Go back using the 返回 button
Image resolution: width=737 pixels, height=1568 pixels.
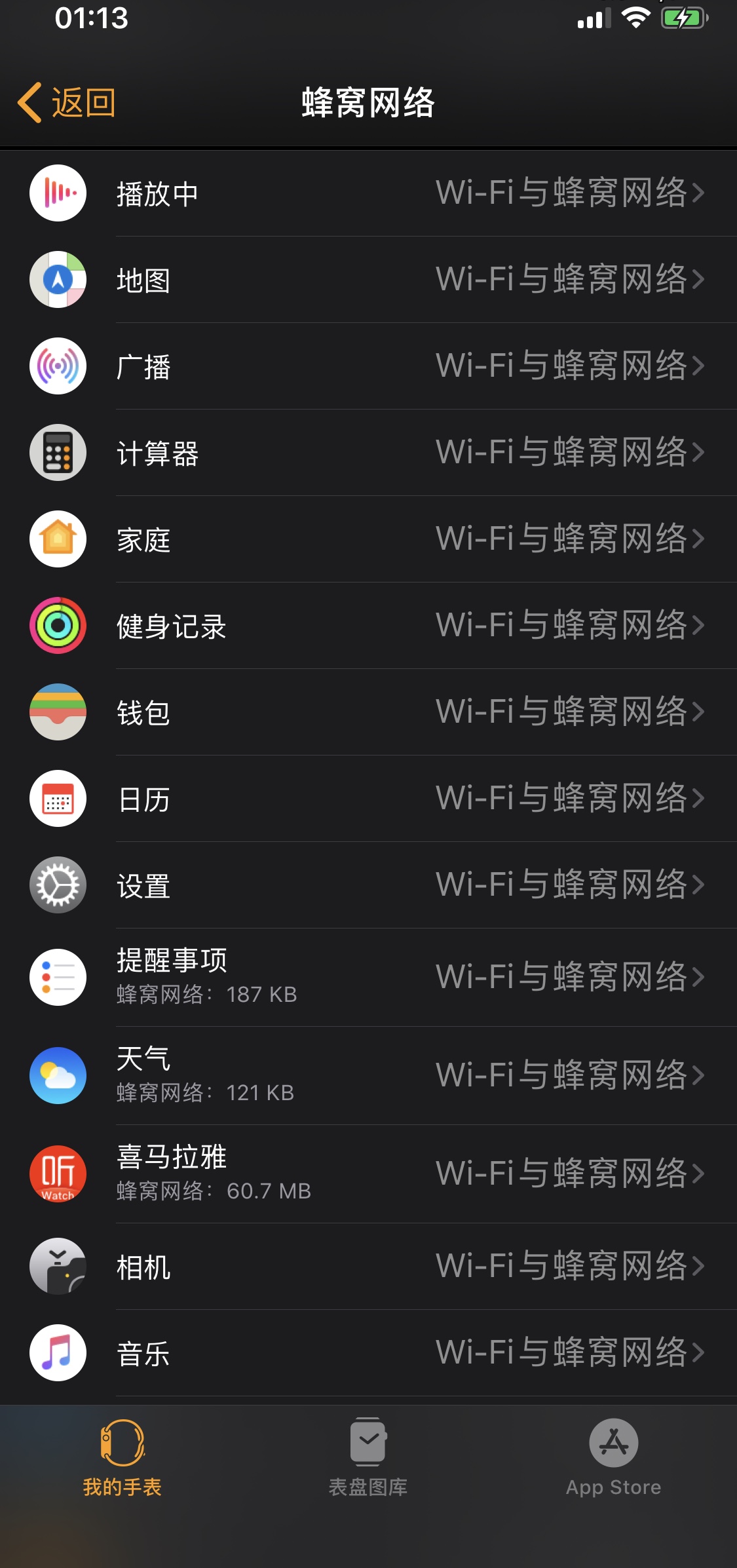(67, 103)
